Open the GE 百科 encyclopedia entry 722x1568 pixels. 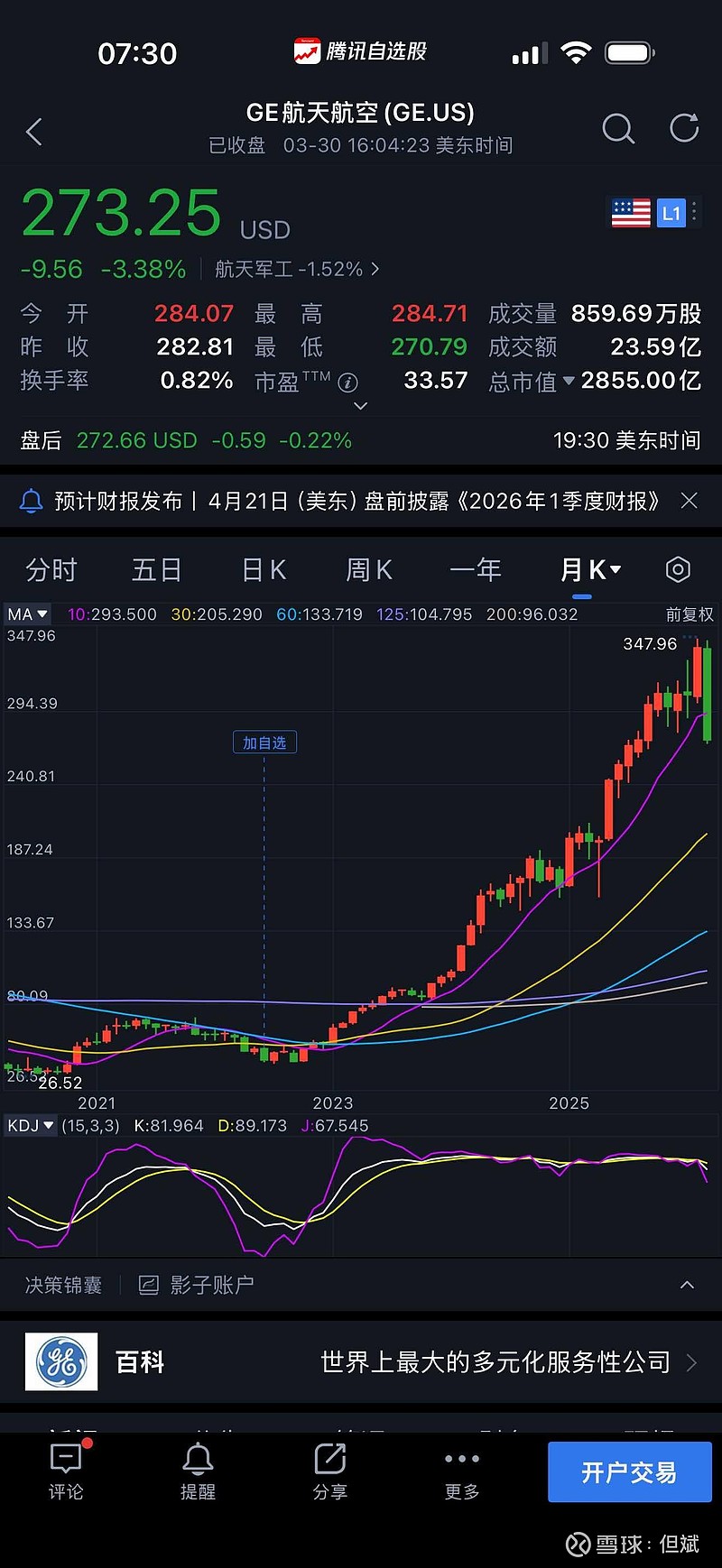138,1362
